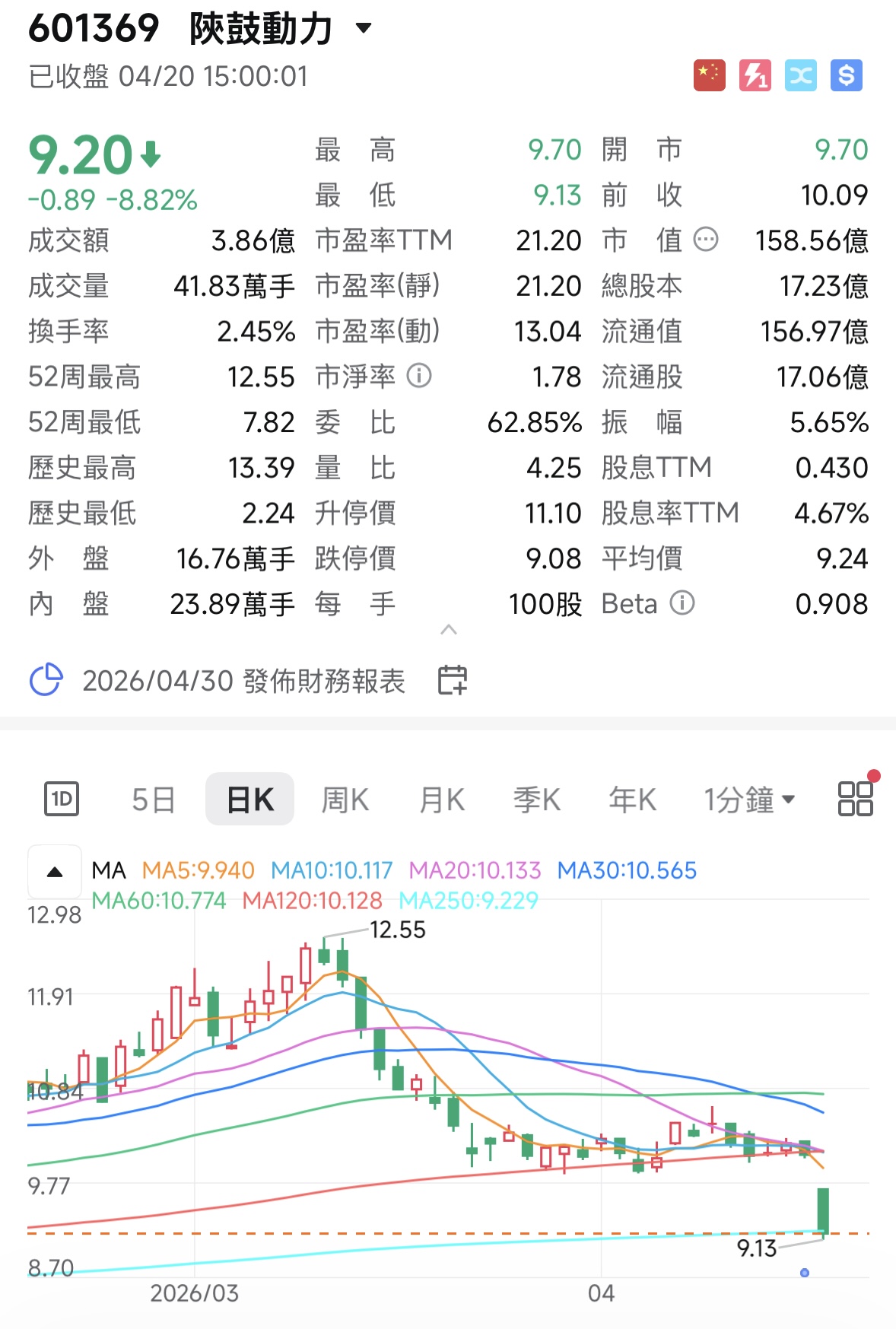Switch to the 周K chart
Screen dimensions: 896x1329
(x=345, y=800)
